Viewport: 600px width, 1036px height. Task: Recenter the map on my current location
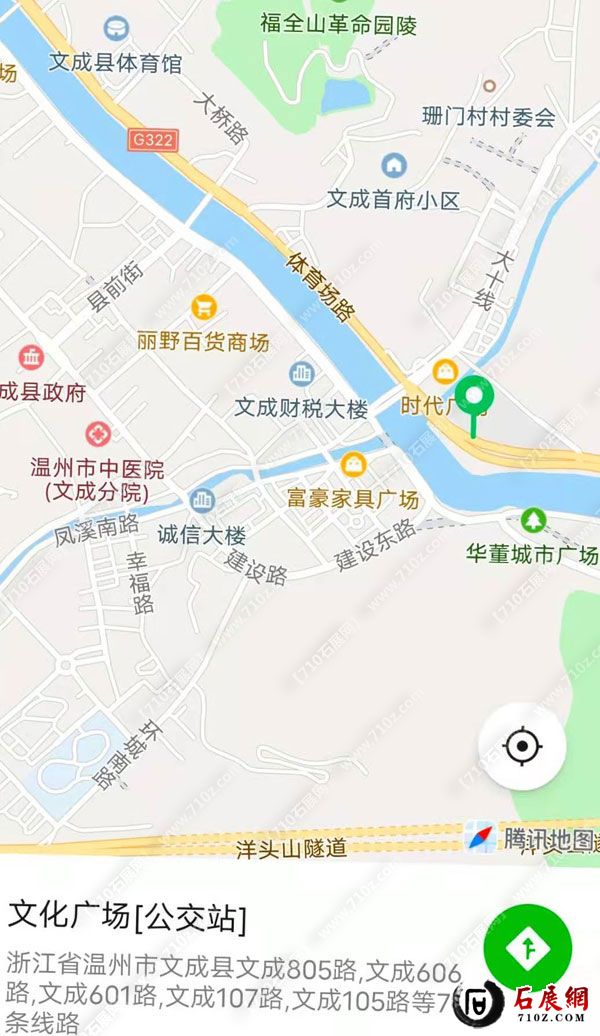pyautogui.click(x=521, y=746)
